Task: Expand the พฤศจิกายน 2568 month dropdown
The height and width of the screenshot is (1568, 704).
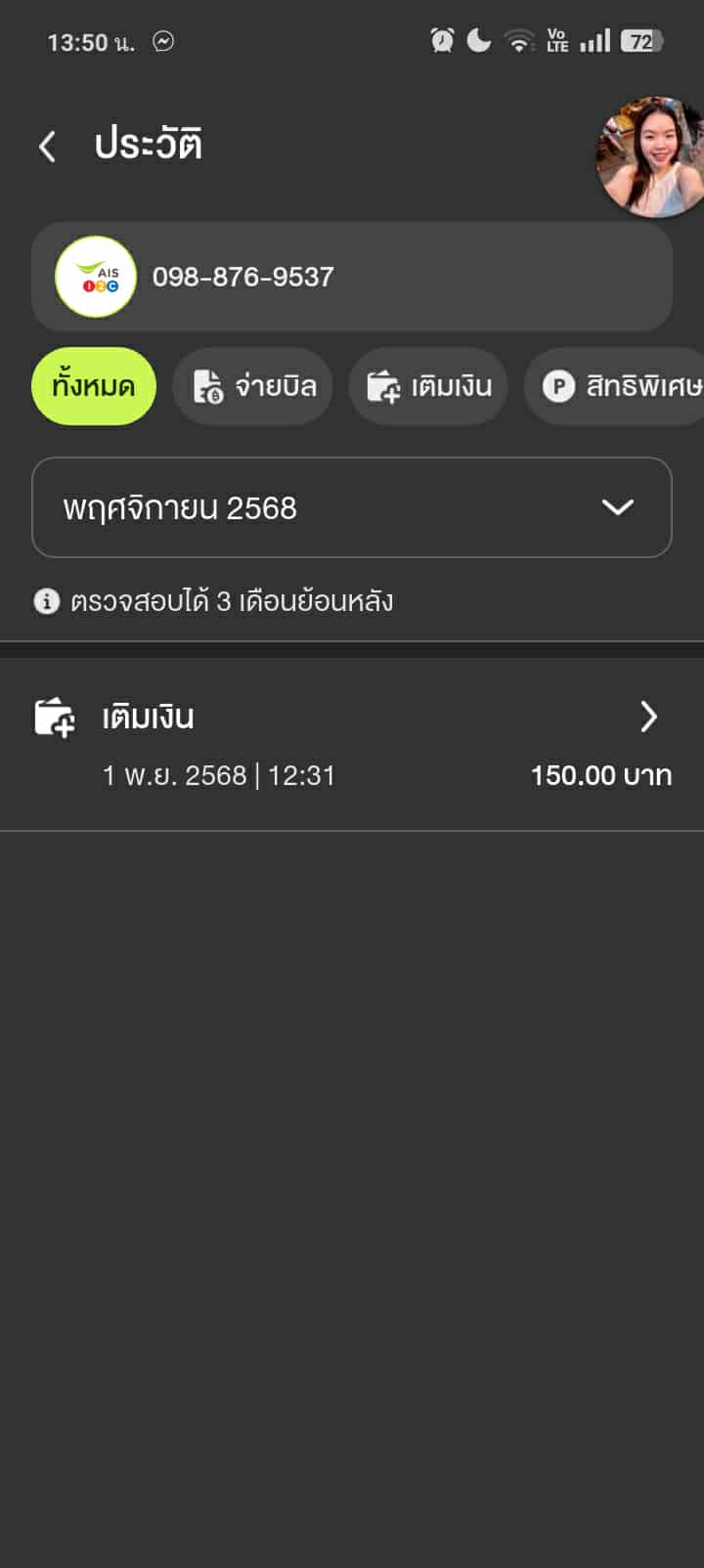Action: coord(352,507)
